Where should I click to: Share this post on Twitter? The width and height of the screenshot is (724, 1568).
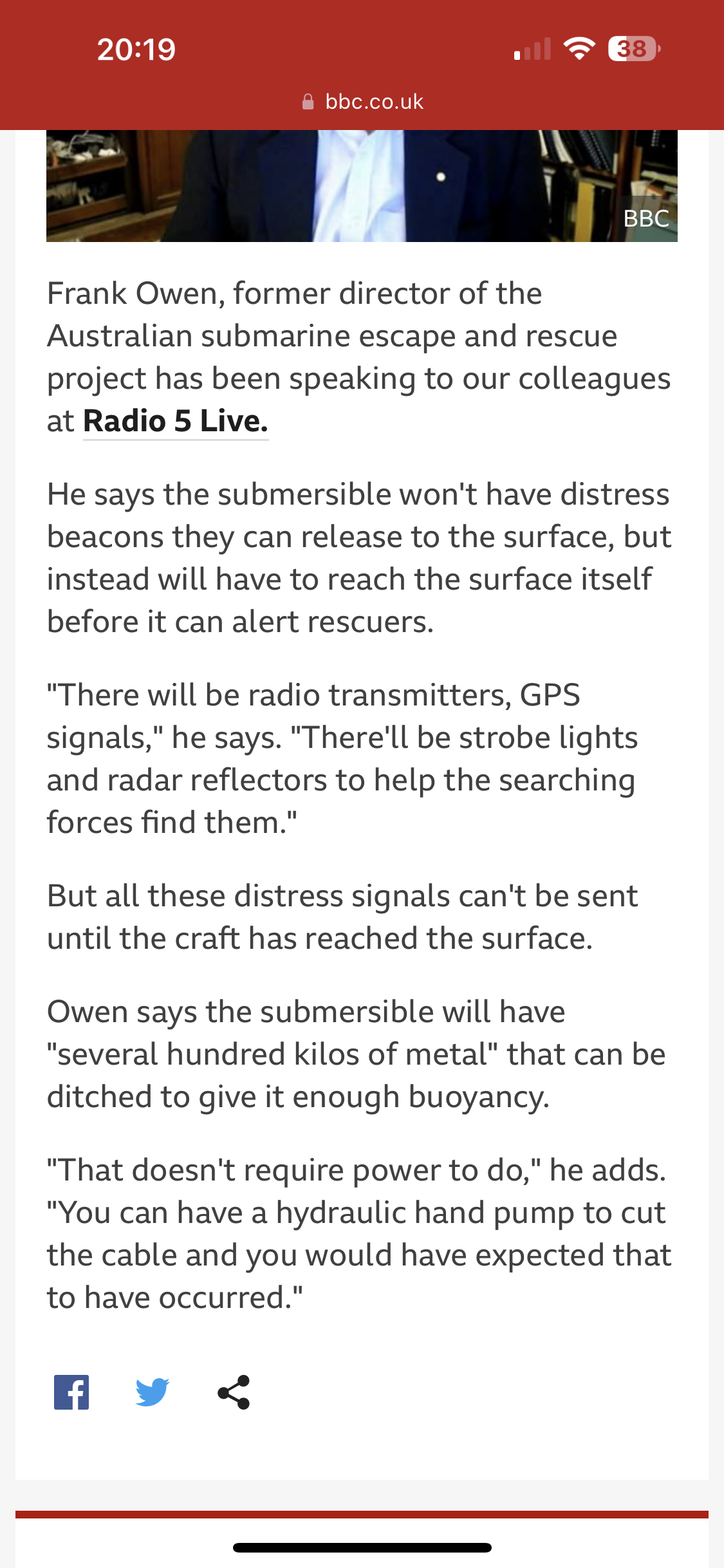[x=153, y=1392]
